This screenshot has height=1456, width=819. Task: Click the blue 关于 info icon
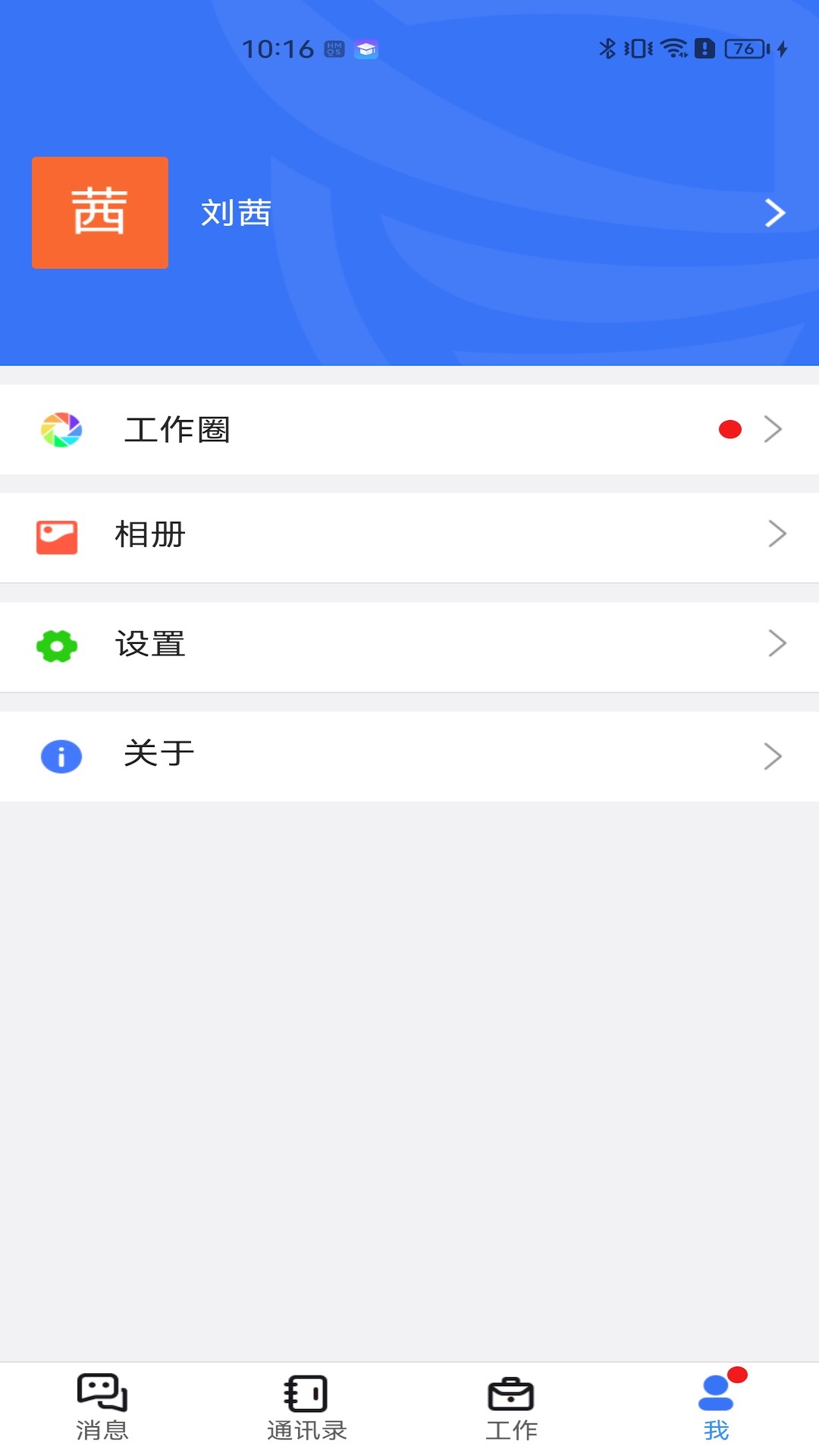coord(60,755)
